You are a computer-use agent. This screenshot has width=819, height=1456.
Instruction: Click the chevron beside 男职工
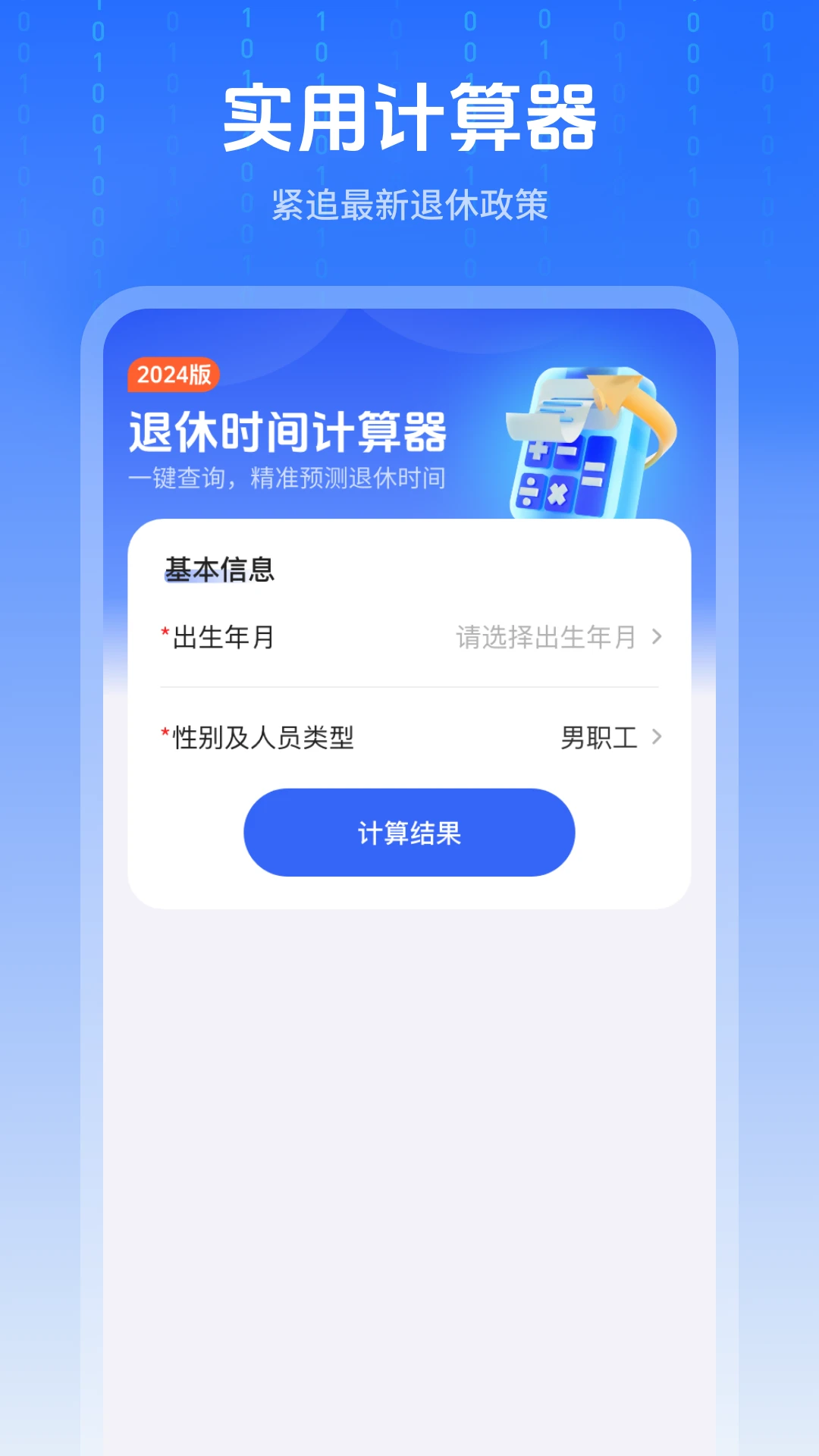coord(659,737)
